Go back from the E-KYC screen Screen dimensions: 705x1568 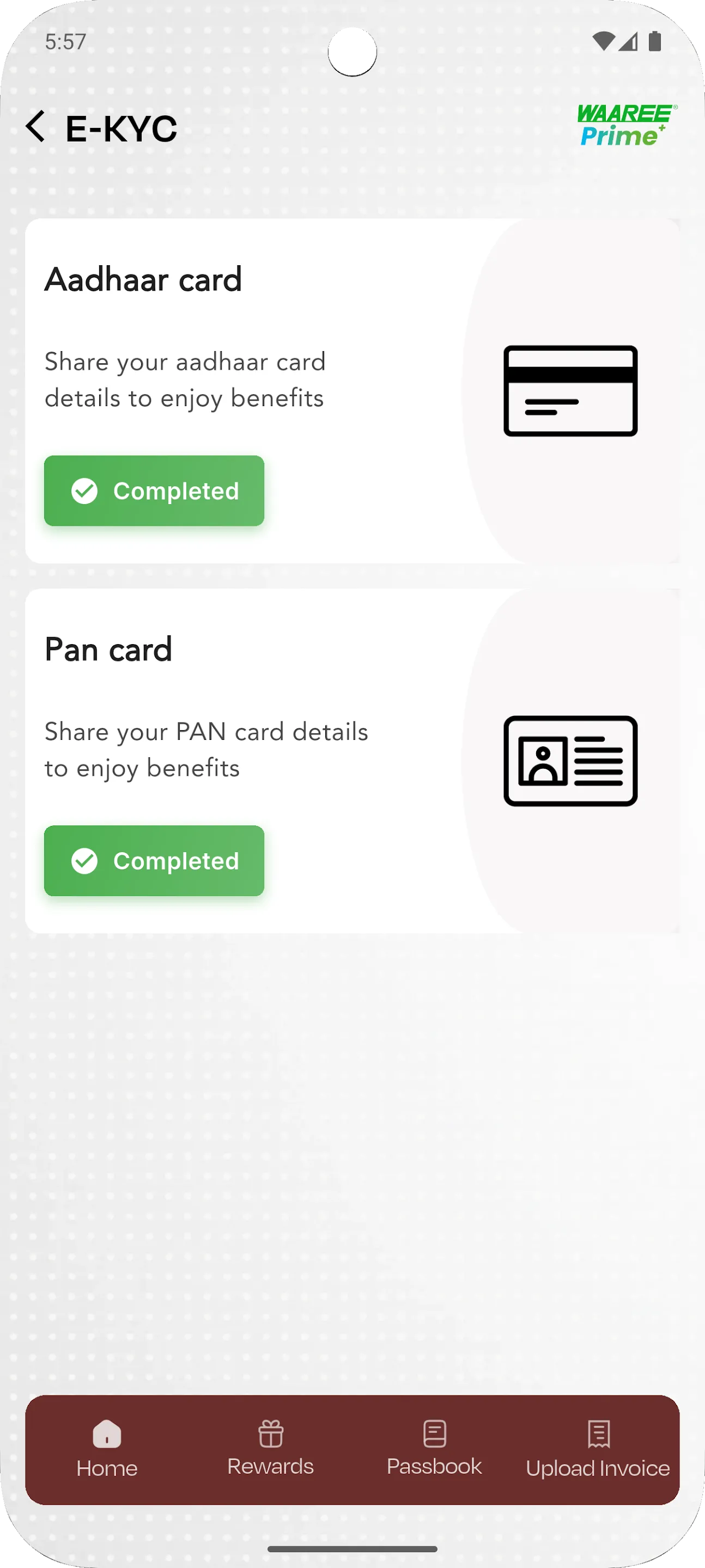(x=36, y=127)
